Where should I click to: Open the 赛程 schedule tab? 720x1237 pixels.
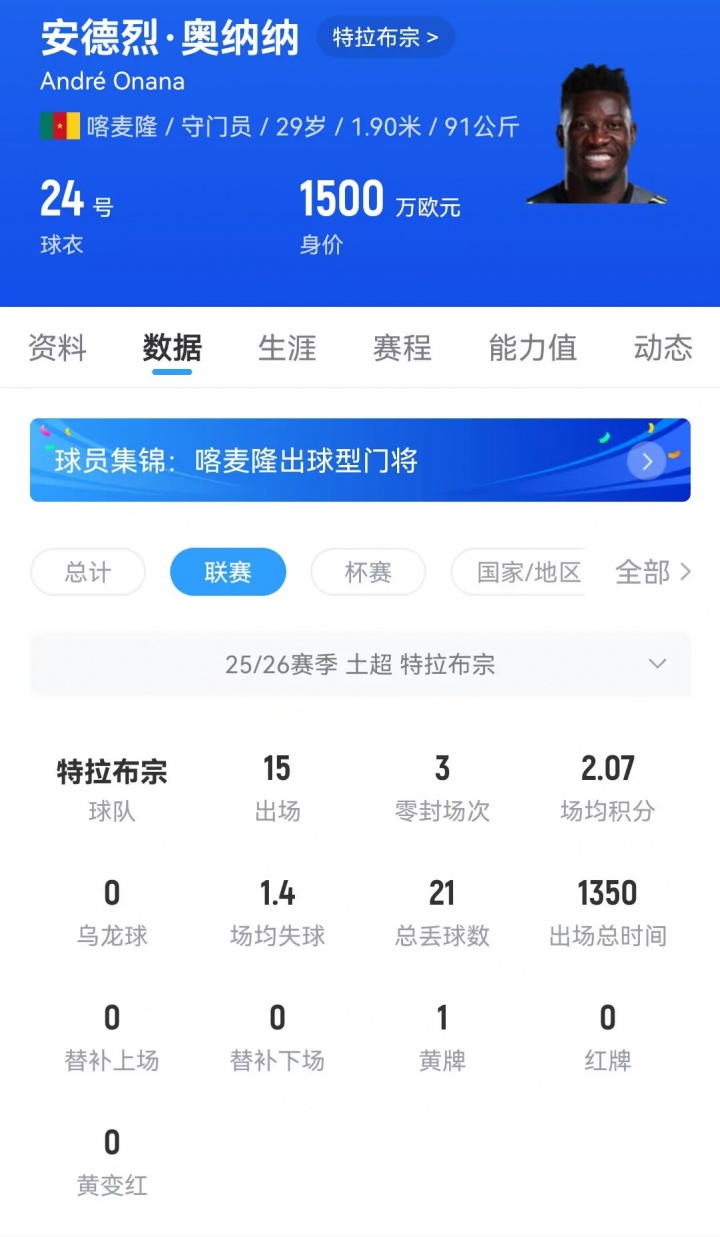pyautogui.click(x=401, y=348)
